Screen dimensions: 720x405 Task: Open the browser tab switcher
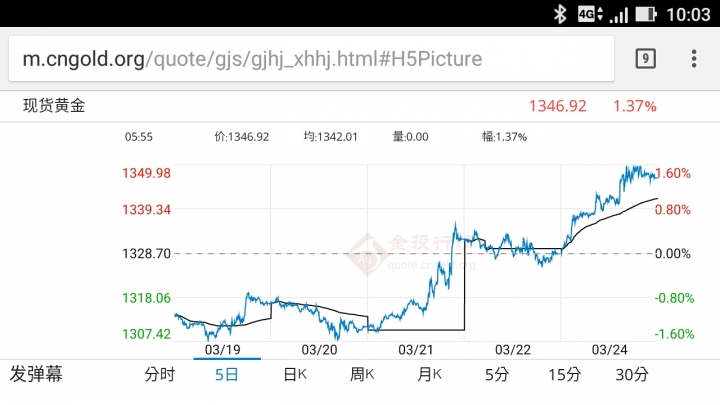point(646,58)
